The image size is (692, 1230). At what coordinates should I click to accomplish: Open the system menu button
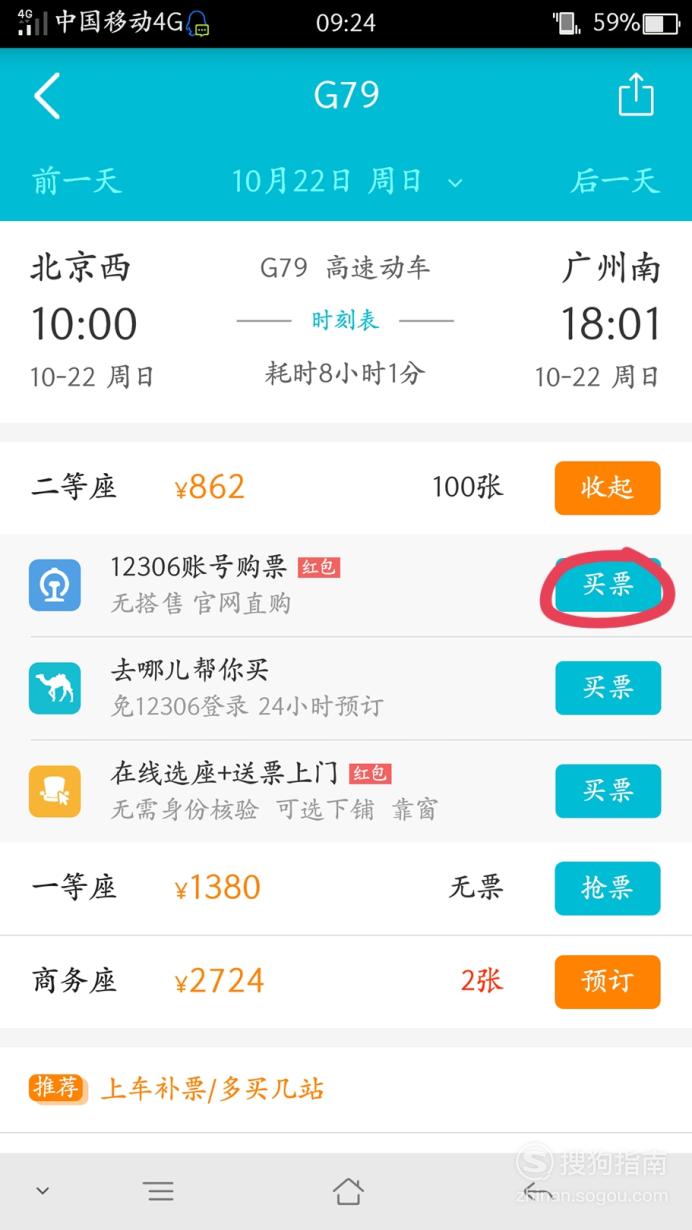click(x=158, y=1191)
